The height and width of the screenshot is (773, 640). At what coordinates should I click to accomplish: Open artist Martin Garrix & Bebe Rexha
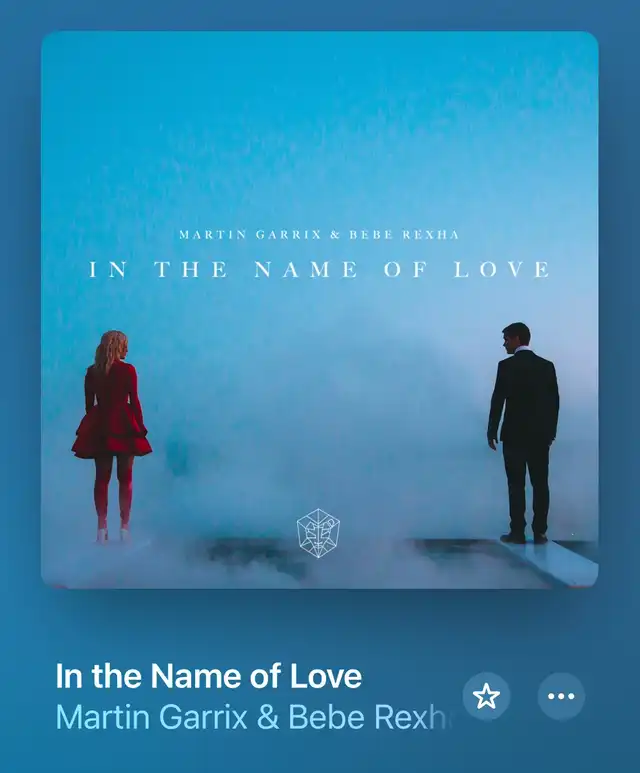click(x=250, y=718)
